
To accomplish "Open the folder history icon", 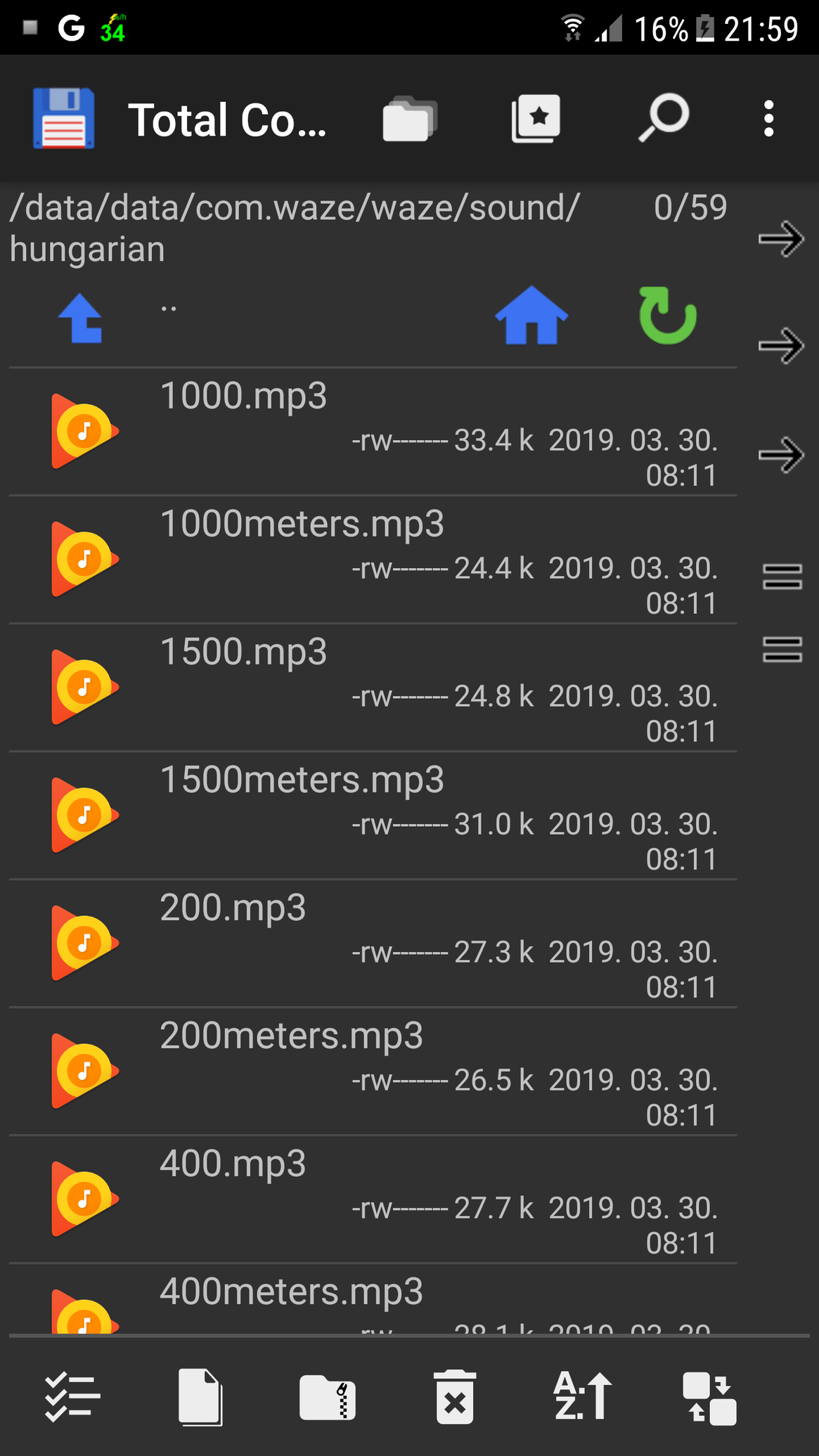I will tap(410, 118).
